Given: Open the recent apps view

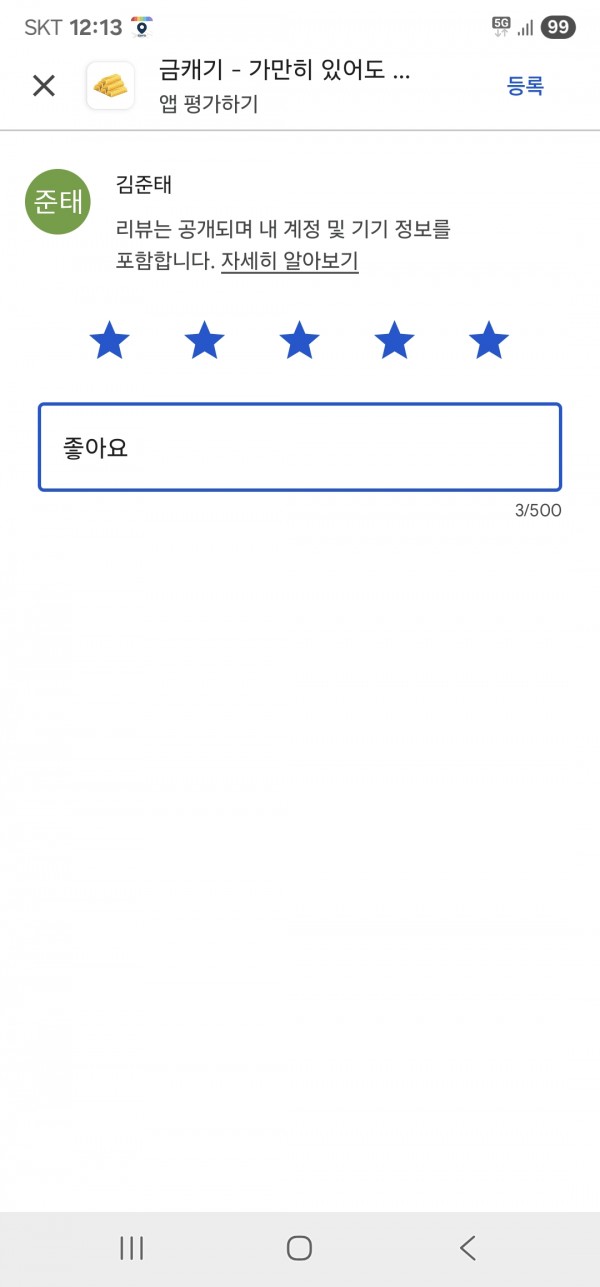Looking at the screenshot, I should point(132,1247).
